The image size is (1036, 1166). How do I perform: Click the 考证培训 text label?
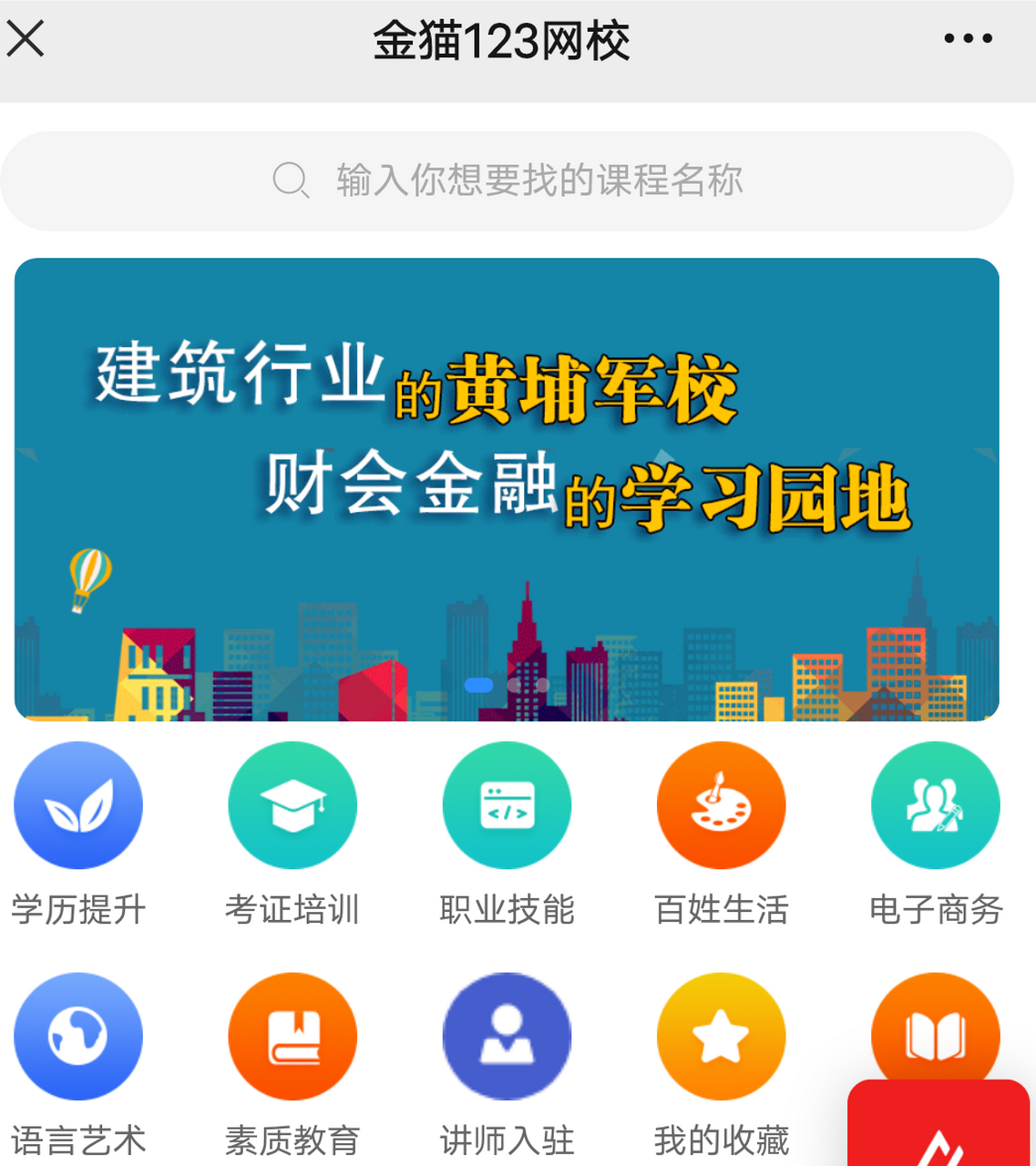coord(292,907)
